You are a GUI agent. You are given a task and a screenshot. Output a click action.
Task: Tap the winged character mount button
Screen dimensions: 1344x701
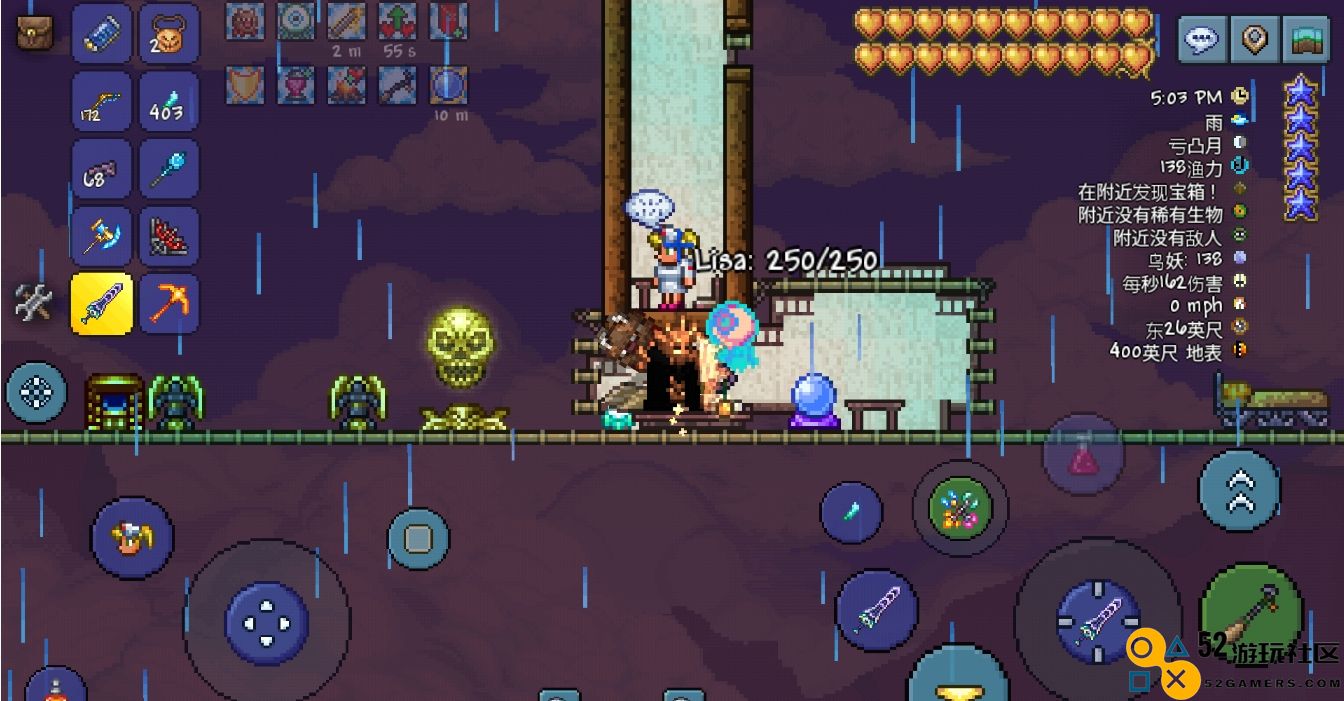131,538
